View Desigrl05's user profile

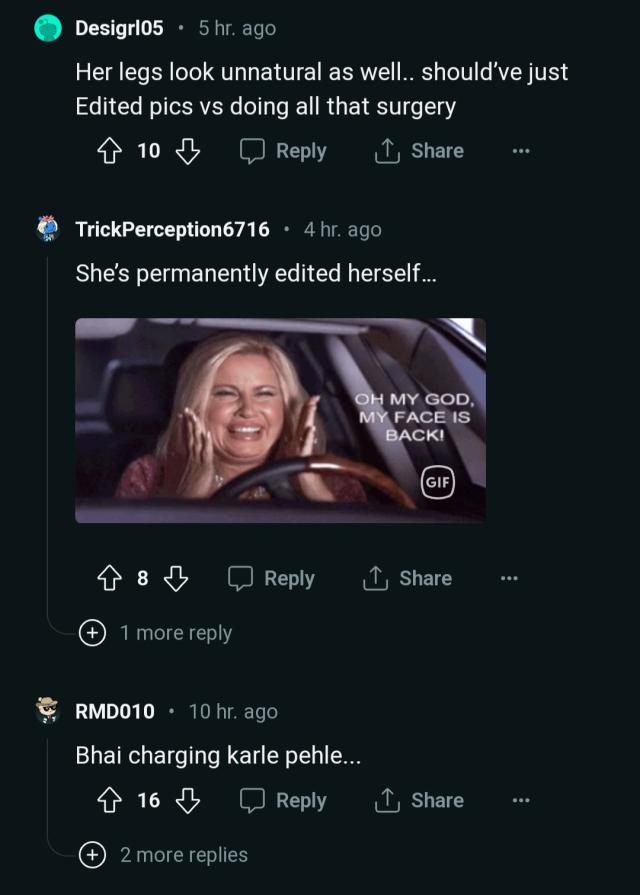click(119, 28)
